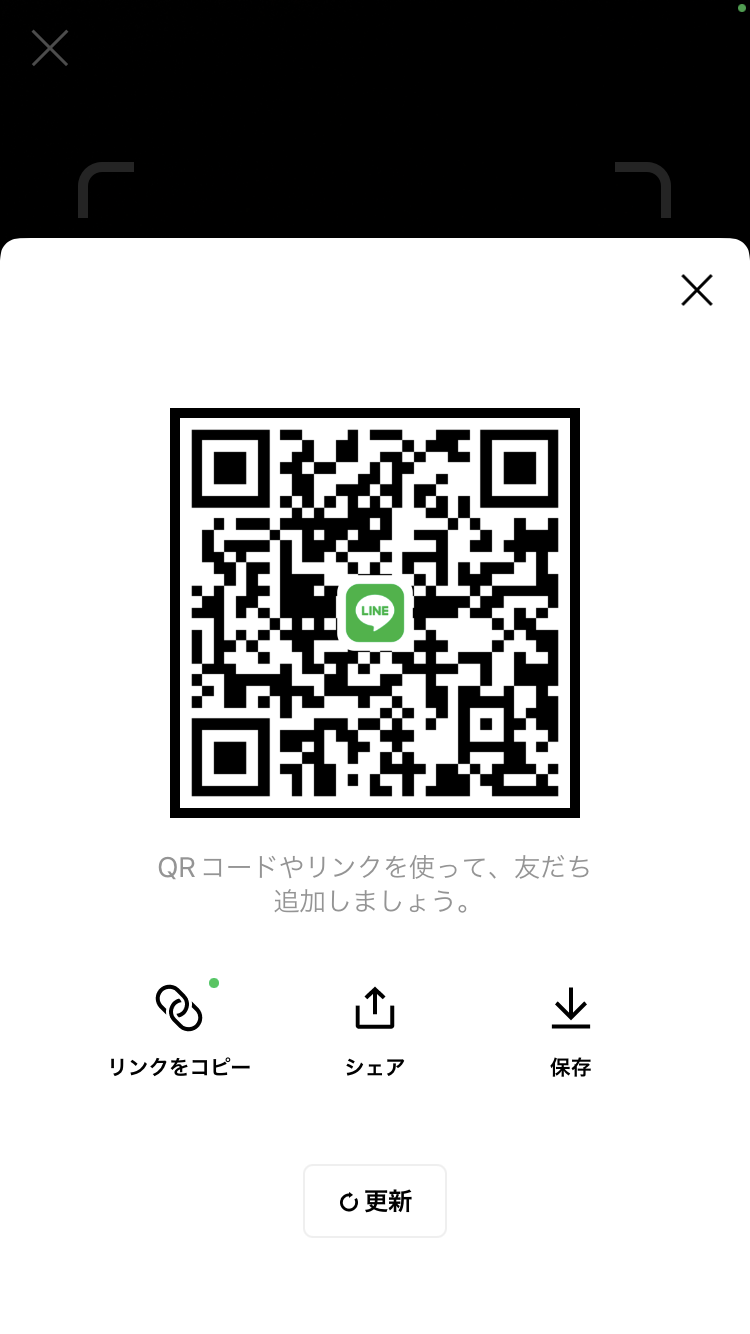The width and height of the screenshot is (750, 1334).
Task: Close the QR code scanner screen
Action: pos(49,48)
